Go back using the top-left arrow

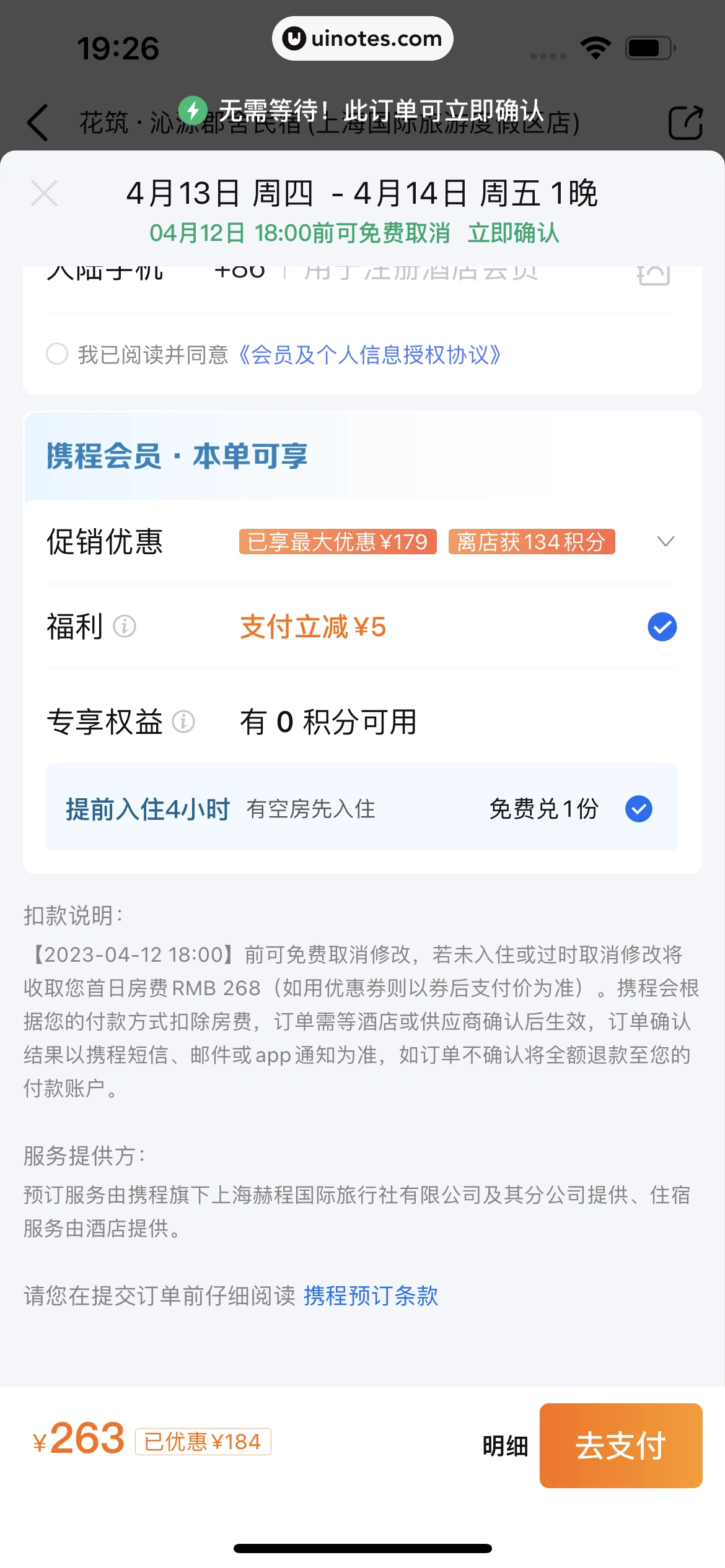[x=38, y=123]
